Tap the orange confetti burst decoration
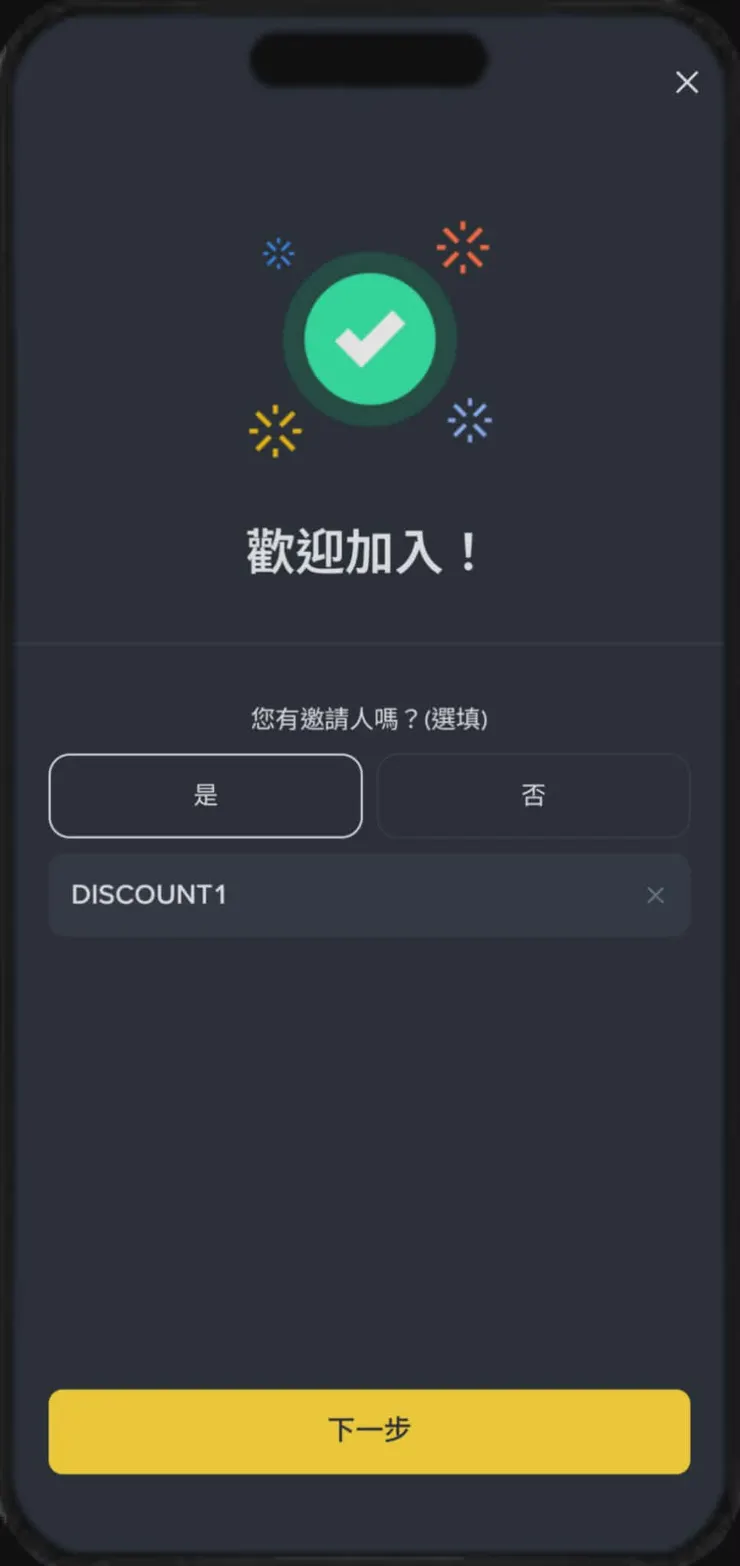This screenshot has height=1566, width=740. (460, 245)
